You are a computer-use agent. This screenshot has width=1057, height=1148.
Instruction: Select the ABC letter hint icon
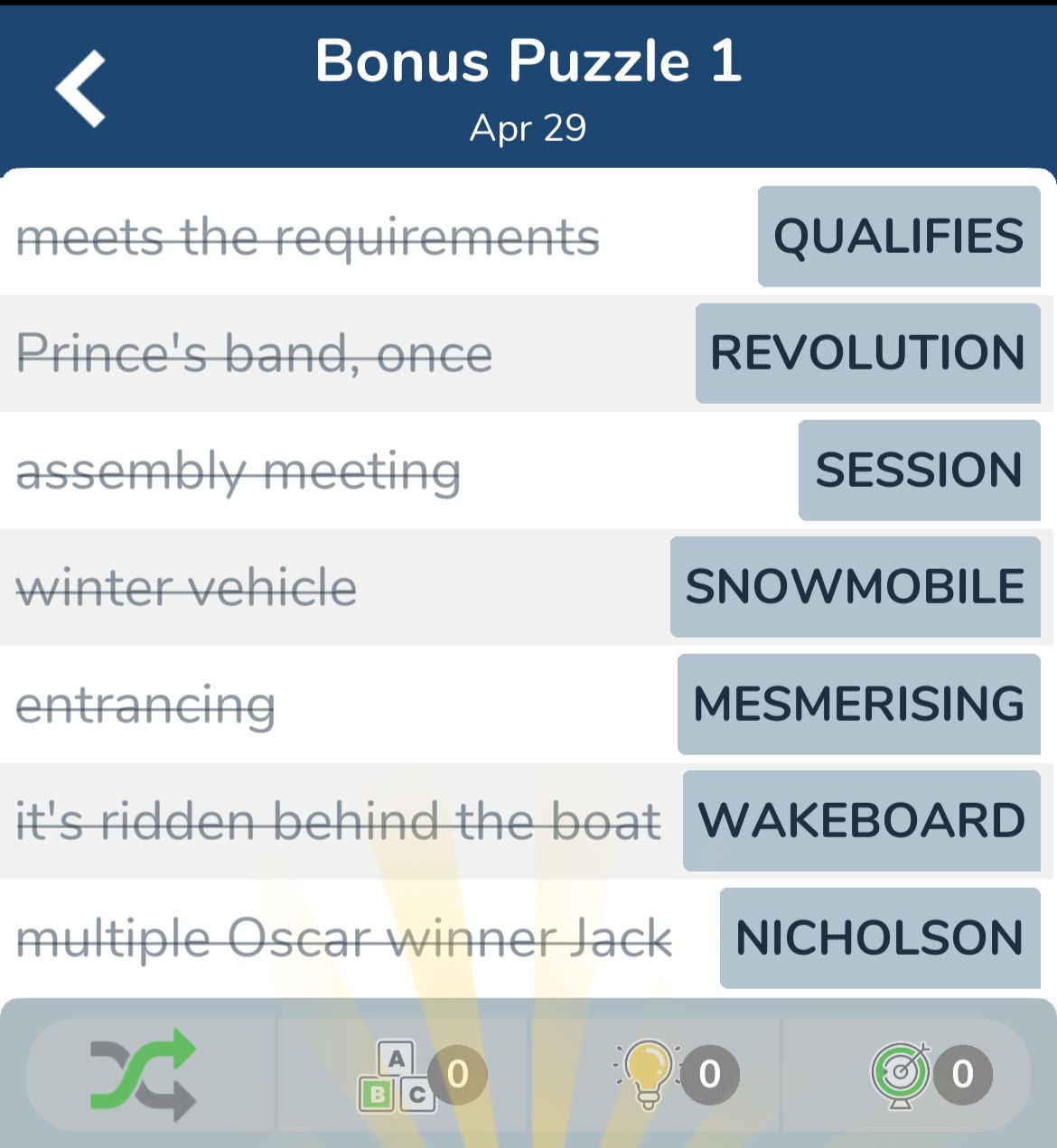click(402, 1075)
